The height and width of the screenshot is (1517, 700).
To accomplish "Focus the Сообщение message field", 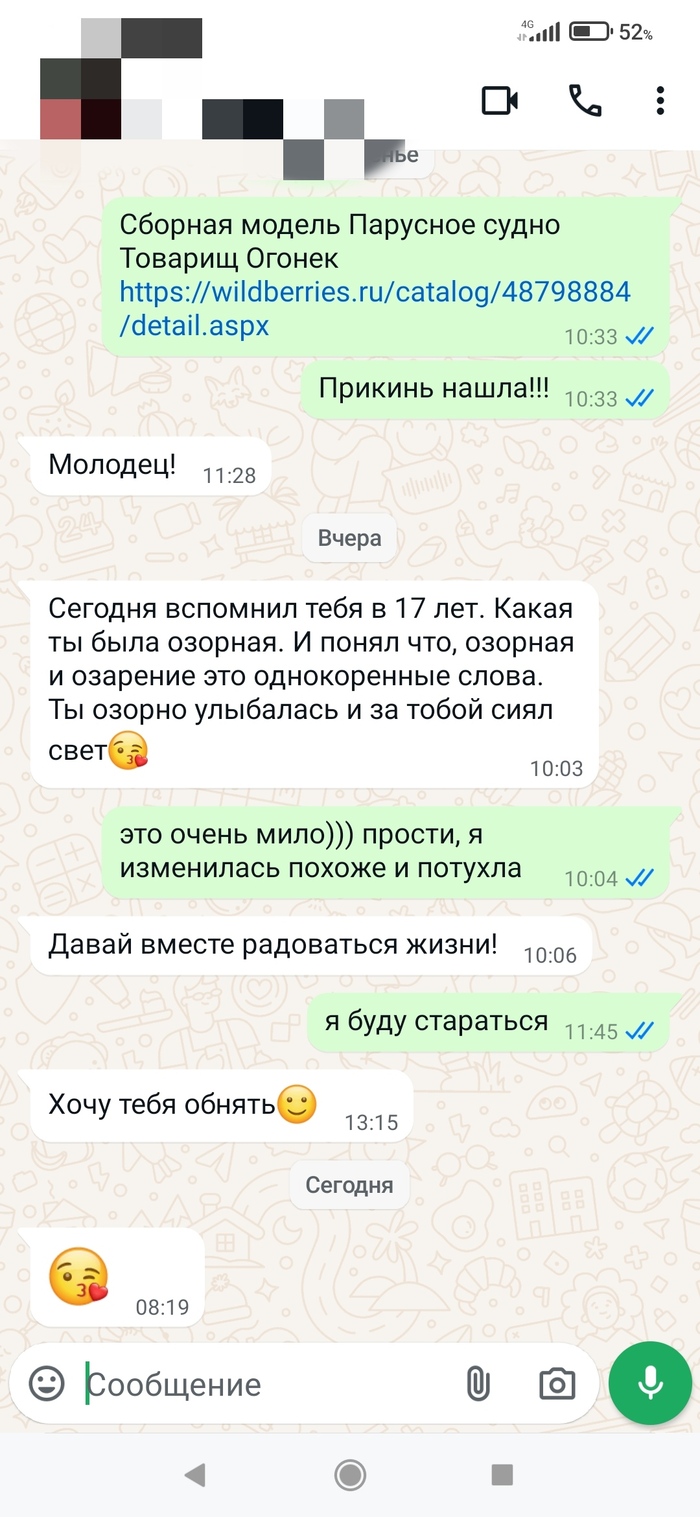I will pyautogui.click(x=260, y=1385).
